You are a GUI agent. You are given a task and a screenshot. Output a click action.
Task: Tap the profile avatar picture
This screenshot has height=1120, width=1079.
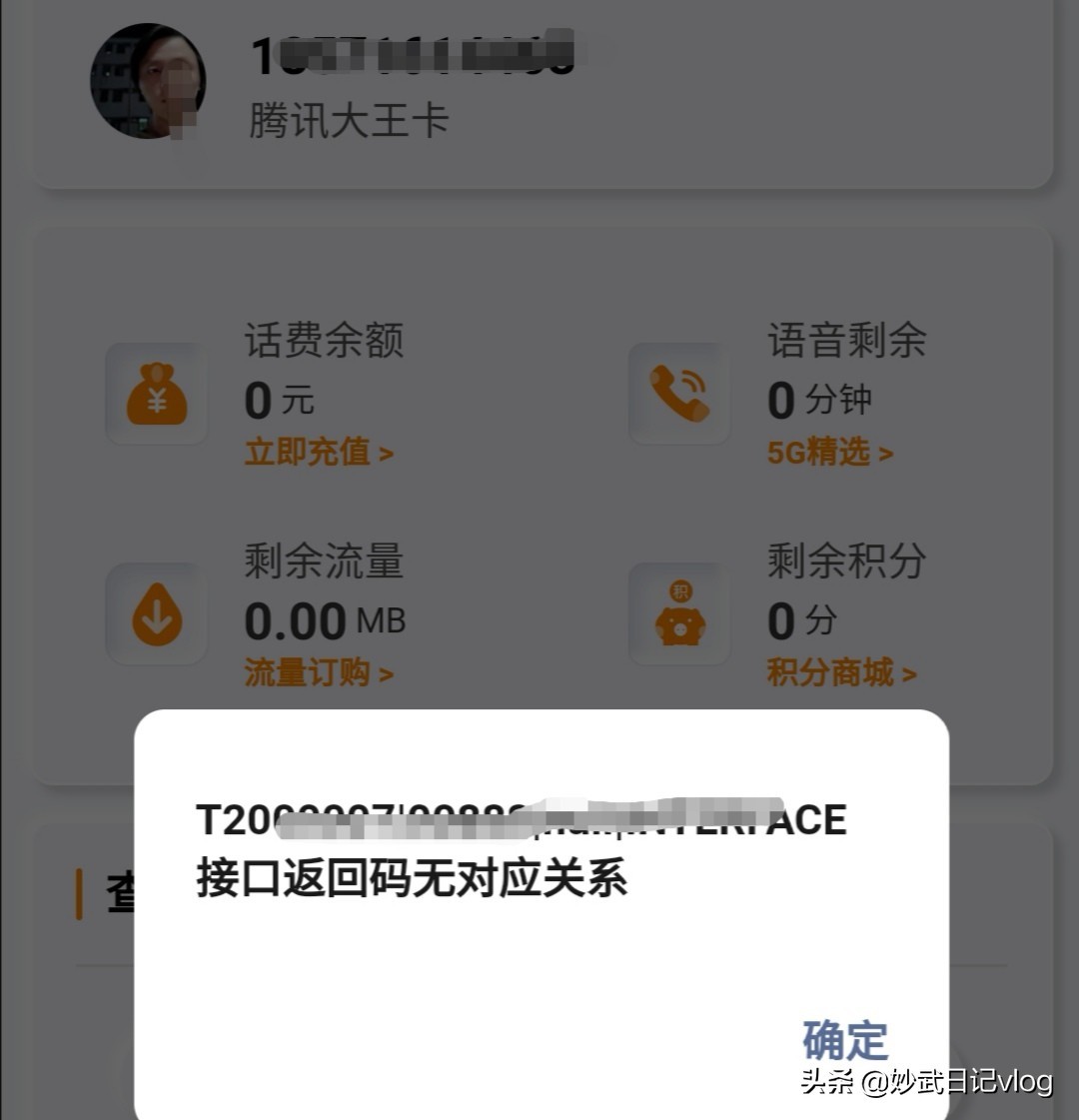pyautogui.click(x=148, y=82)
